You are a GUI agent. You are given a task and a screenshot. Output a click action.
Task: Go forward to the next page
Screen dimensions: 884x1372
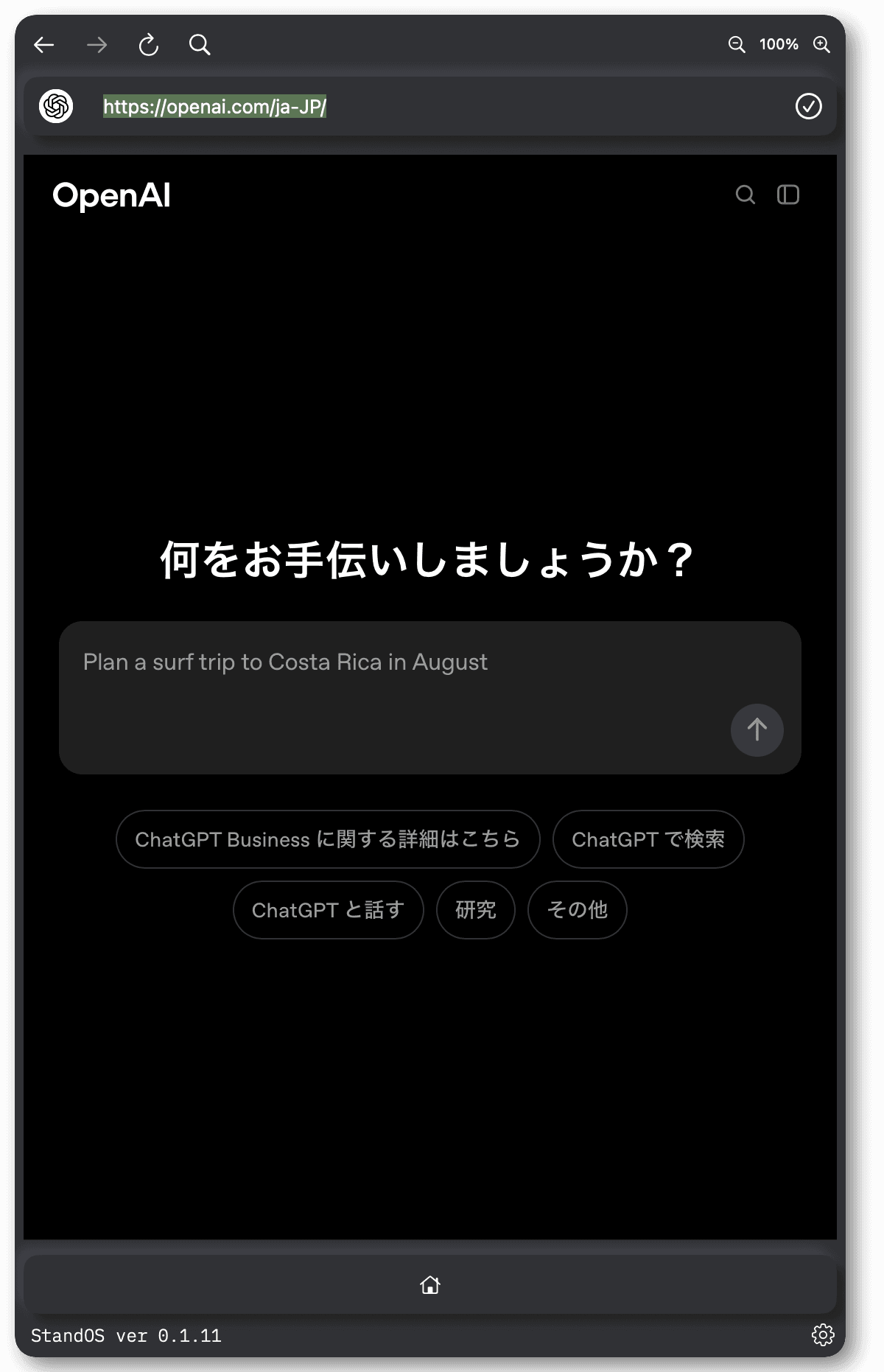pos(97,45)
